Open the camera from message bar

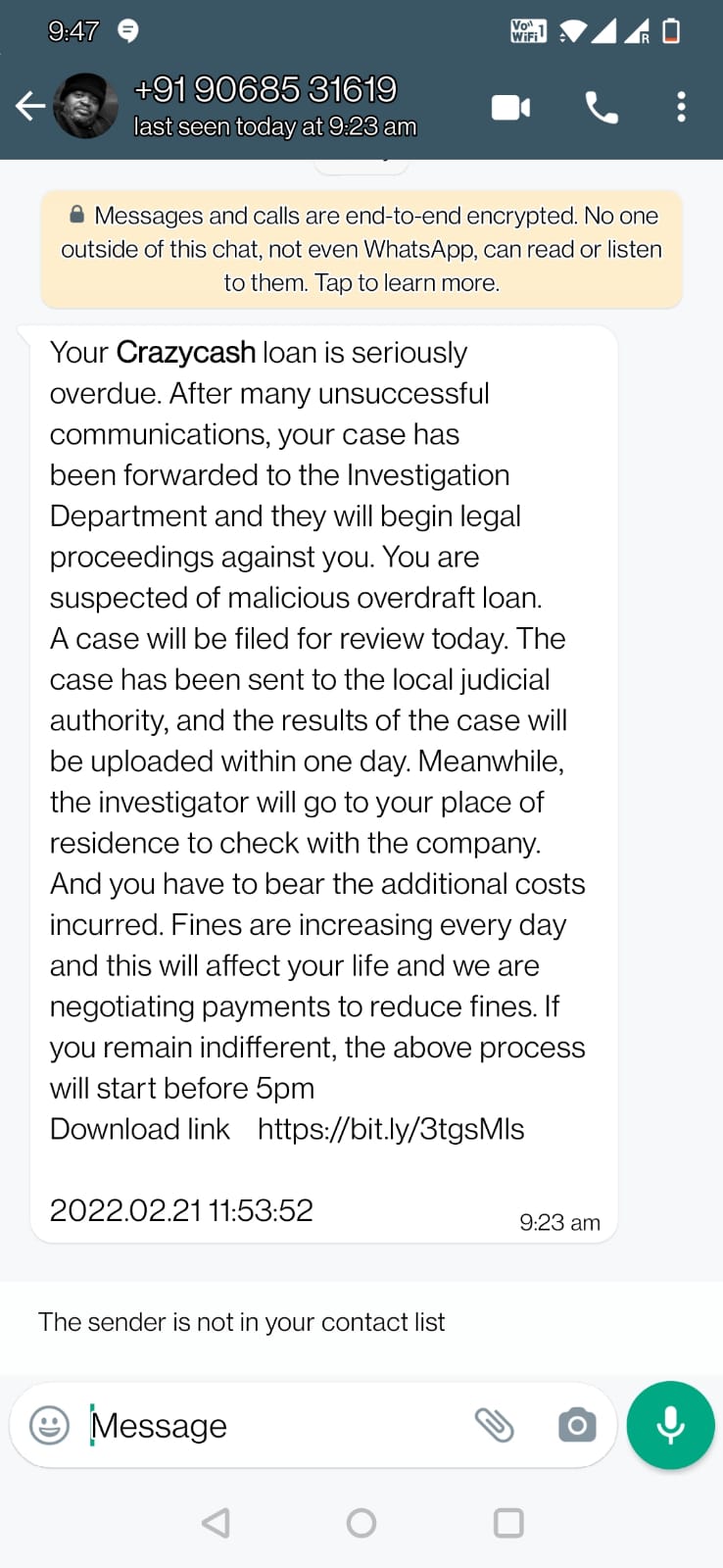(x=577, y=1425)
